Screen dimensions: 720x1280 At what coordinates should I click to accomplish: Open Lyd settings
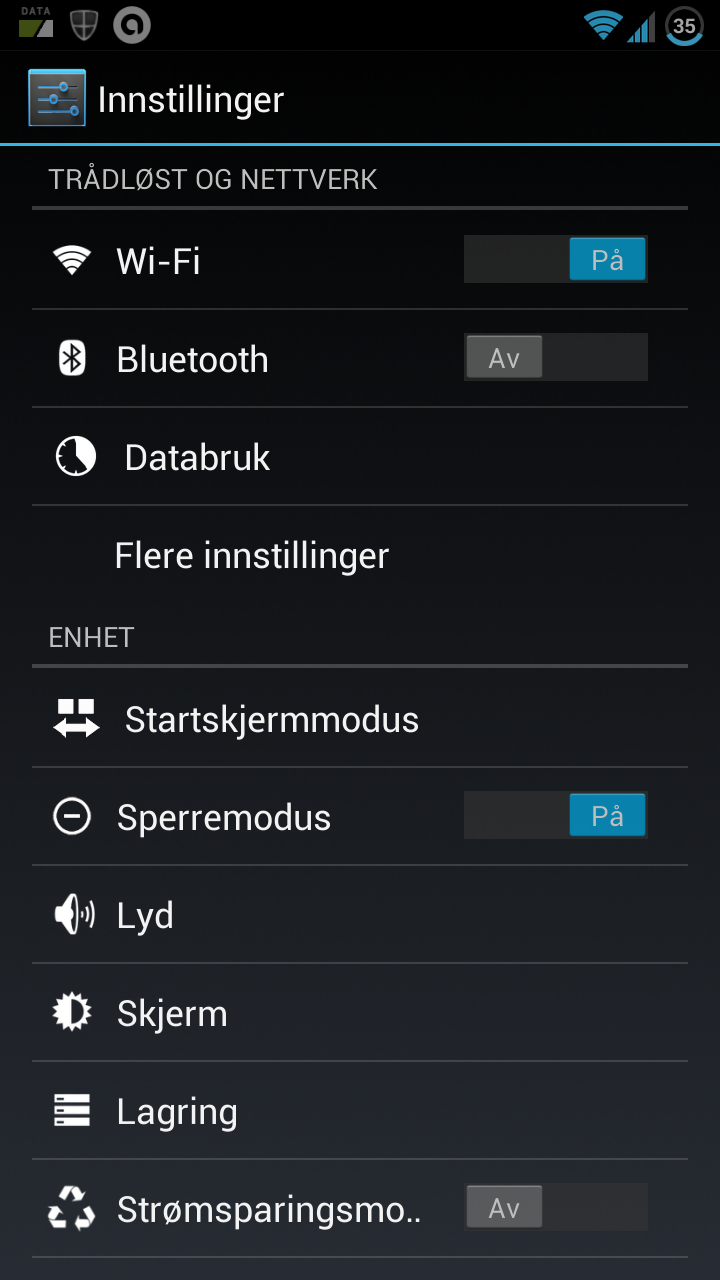coord(360,915)
